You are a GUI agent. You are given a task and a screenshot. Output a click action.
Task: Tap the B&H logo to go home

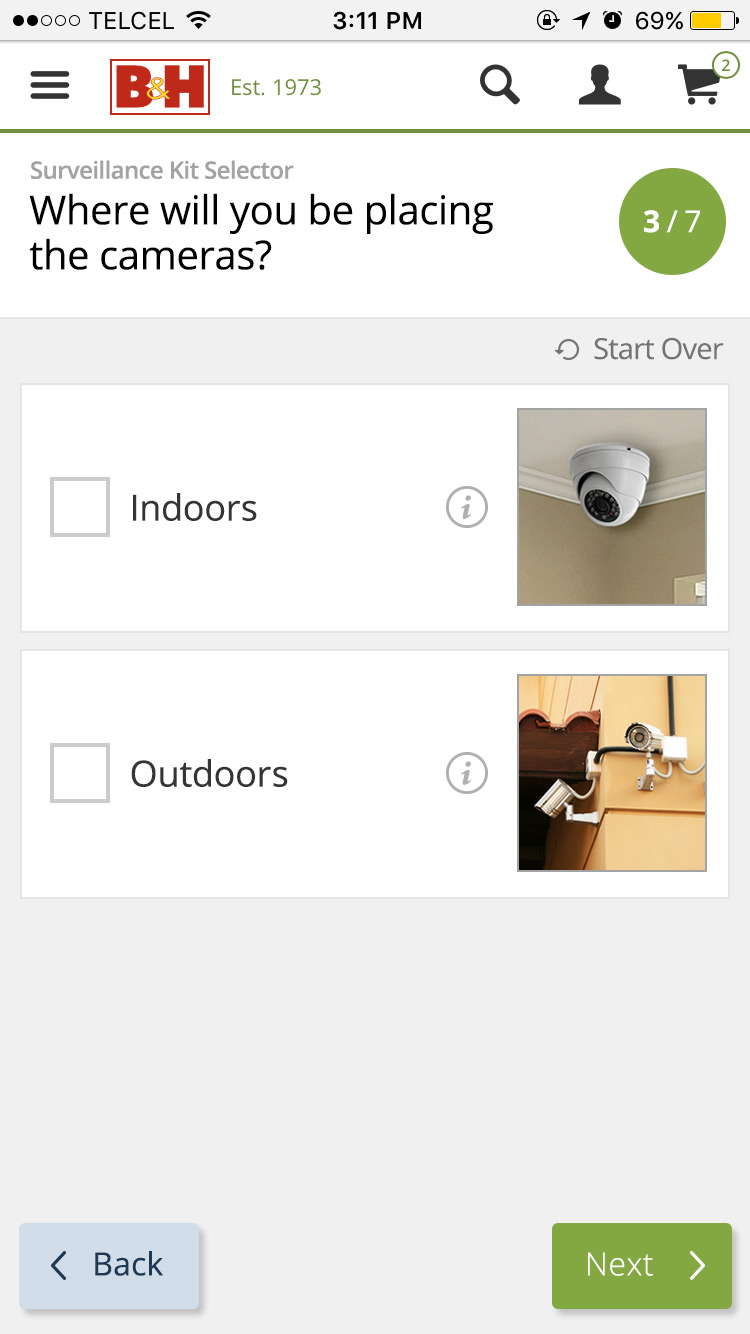pos(160,87)
